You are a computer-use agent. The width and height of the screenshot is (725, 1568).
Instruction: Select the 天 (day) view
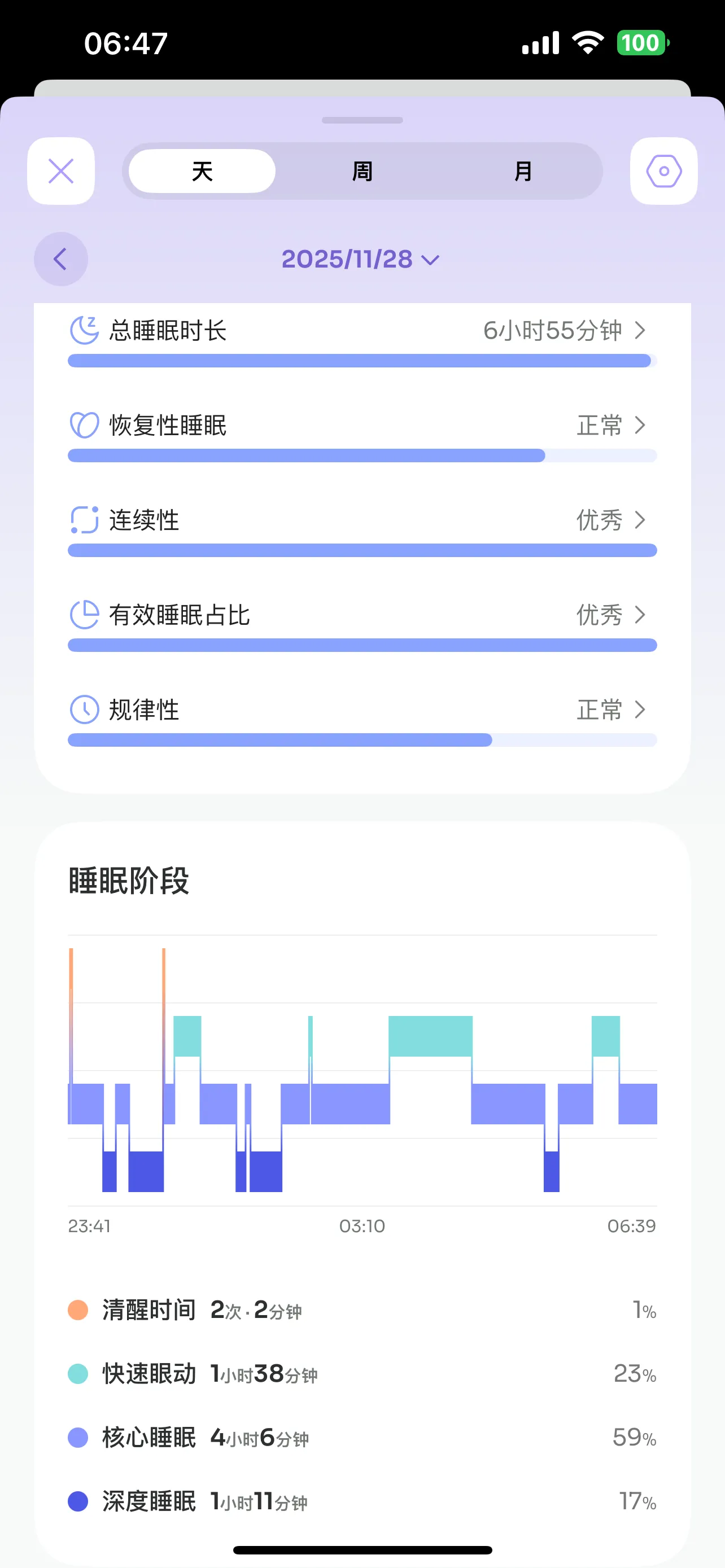[x=202, y=171]
